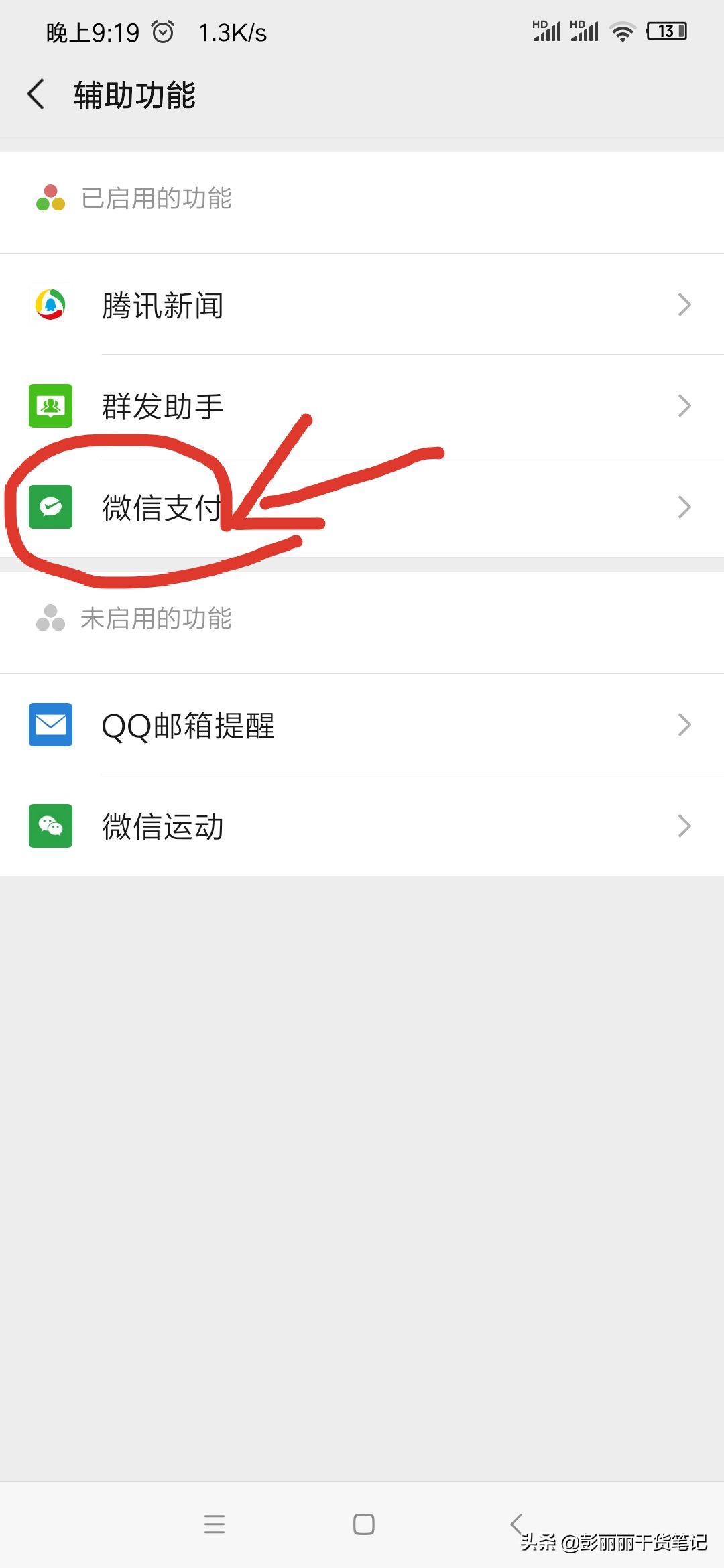Tap the Wi-Fi icon in status bar
Image resolution: width=724 pixels, height=1568 pixels.
click(x=622, y=31)
